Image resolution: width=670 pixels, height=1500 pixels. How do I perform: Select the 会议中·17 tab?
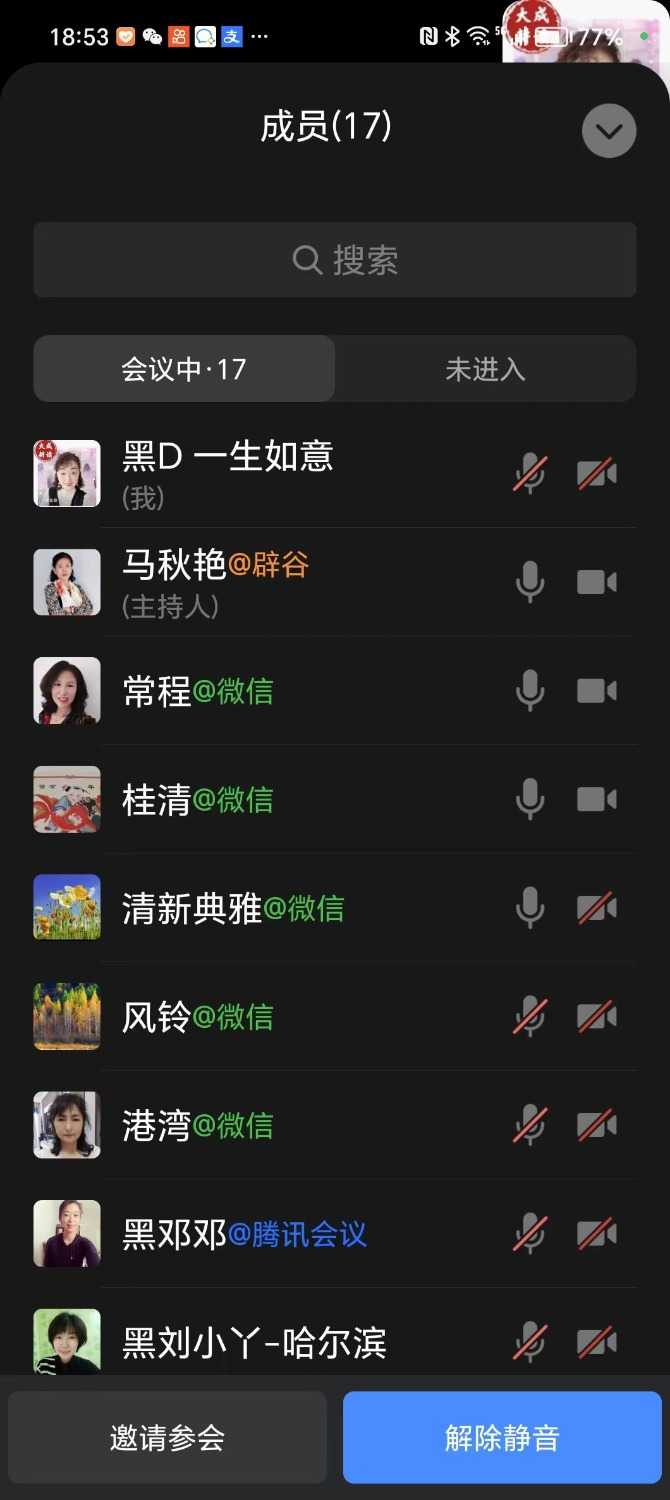coord(184,369)
